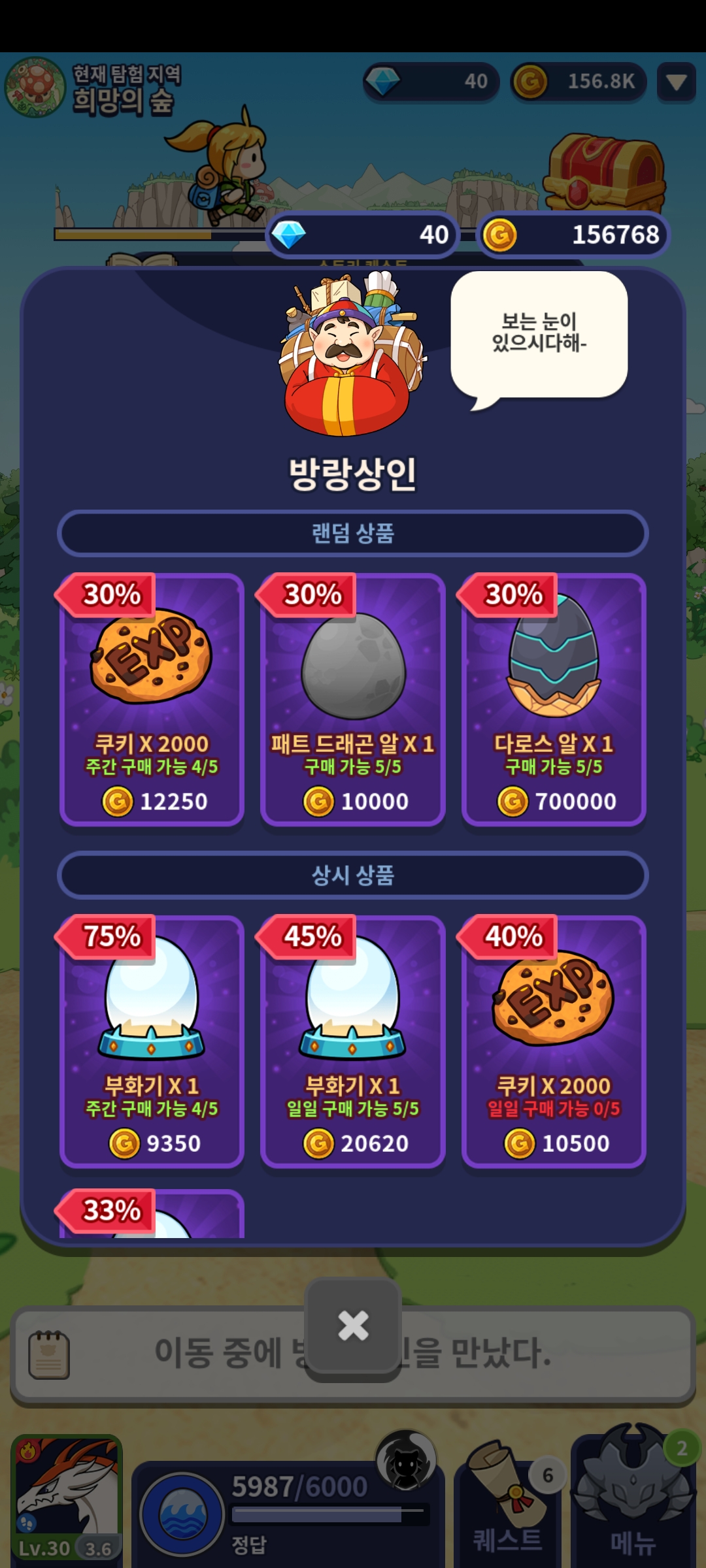Open the 33% discount item card

tap(152, 1217)
